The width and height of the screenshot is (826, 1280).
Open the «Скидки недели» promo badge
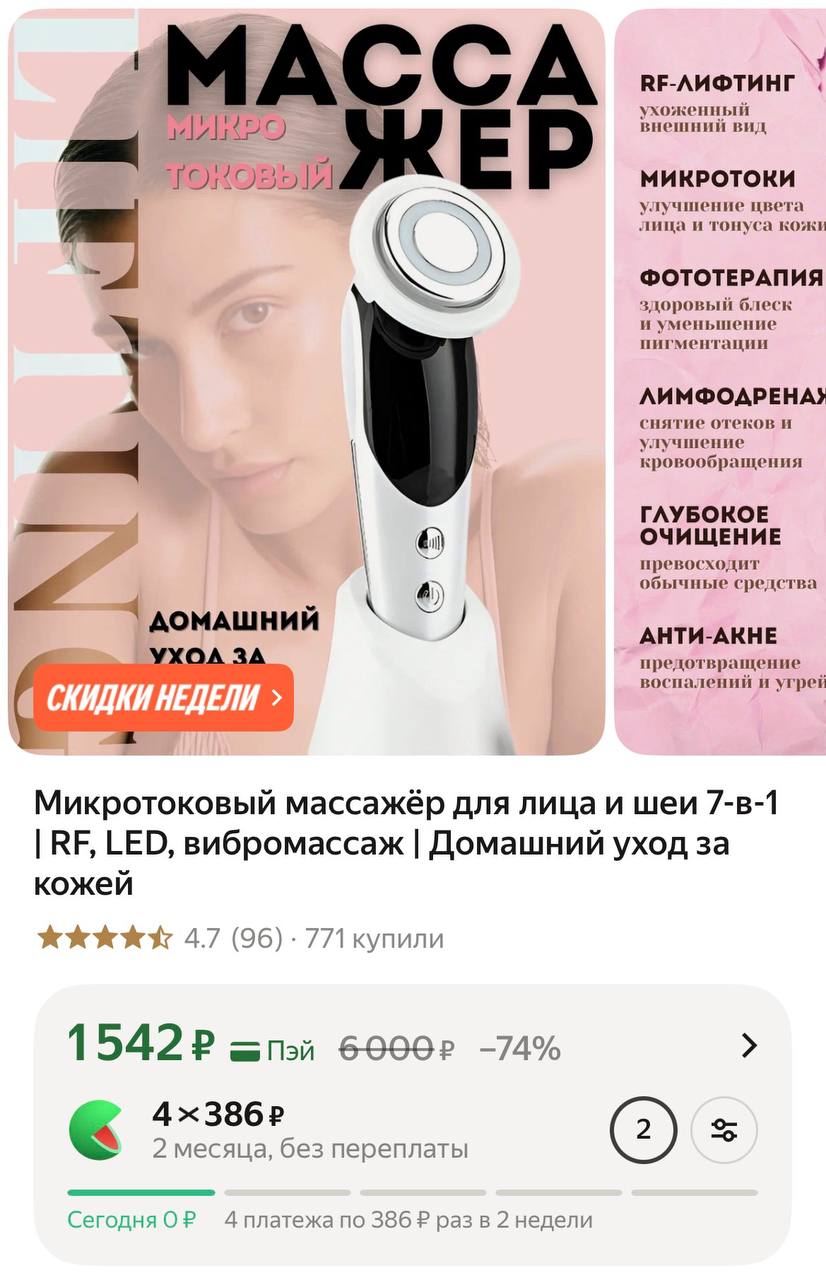[x=163, y=698]
